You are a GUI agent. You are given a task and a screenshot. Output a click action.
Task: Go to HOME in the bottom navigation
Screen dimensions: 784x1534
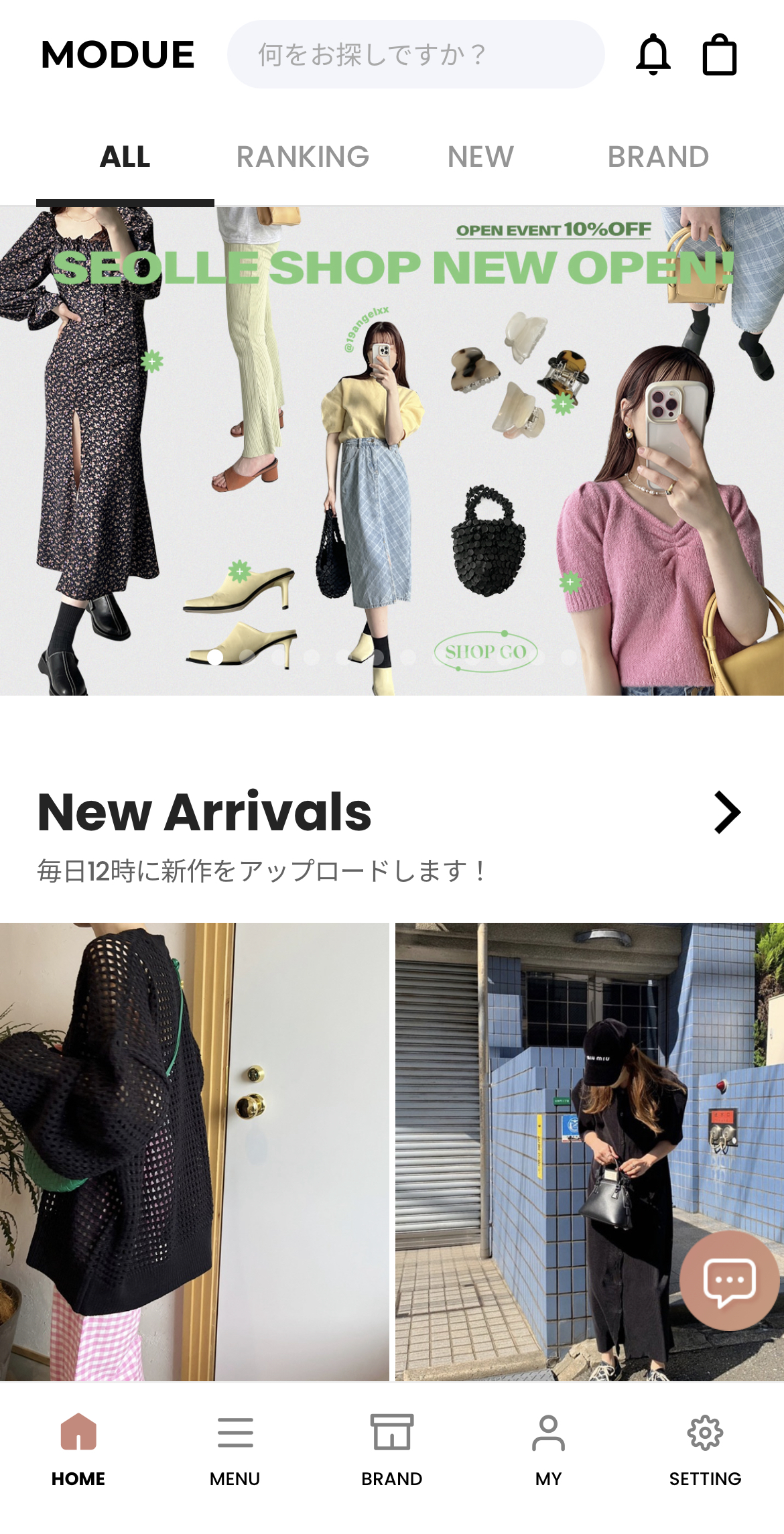click(x=78, y=1448)
